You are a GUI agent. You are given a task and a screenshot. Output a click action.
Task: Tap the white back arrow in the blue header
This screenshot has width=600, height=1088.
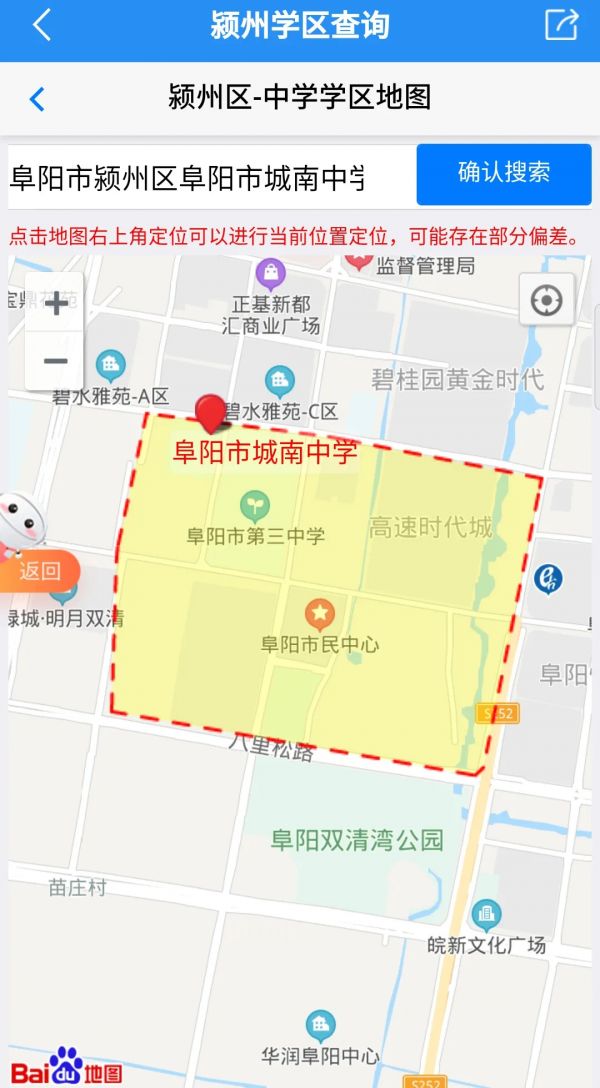[x=41, y=25]
